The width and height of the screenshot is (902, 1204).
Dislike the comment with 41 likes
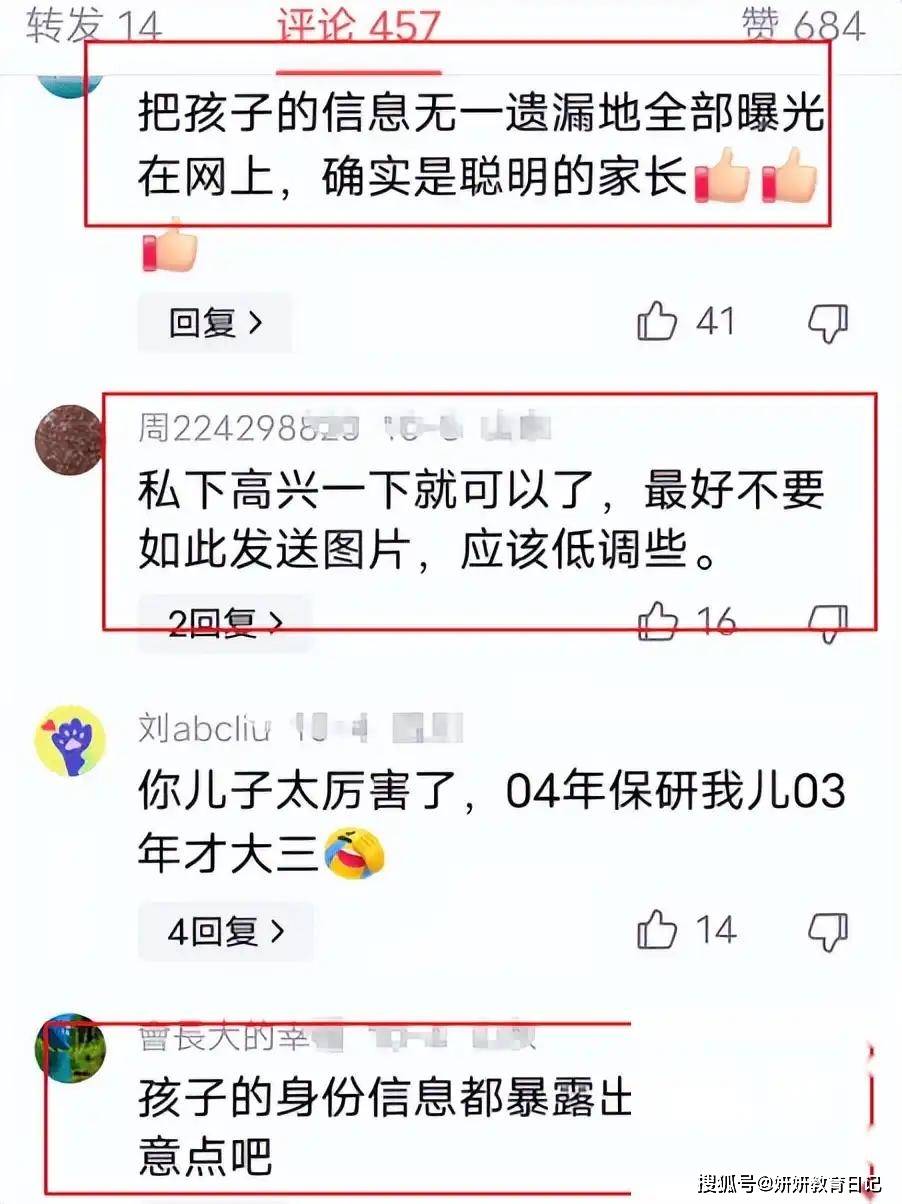click(827, 322)
